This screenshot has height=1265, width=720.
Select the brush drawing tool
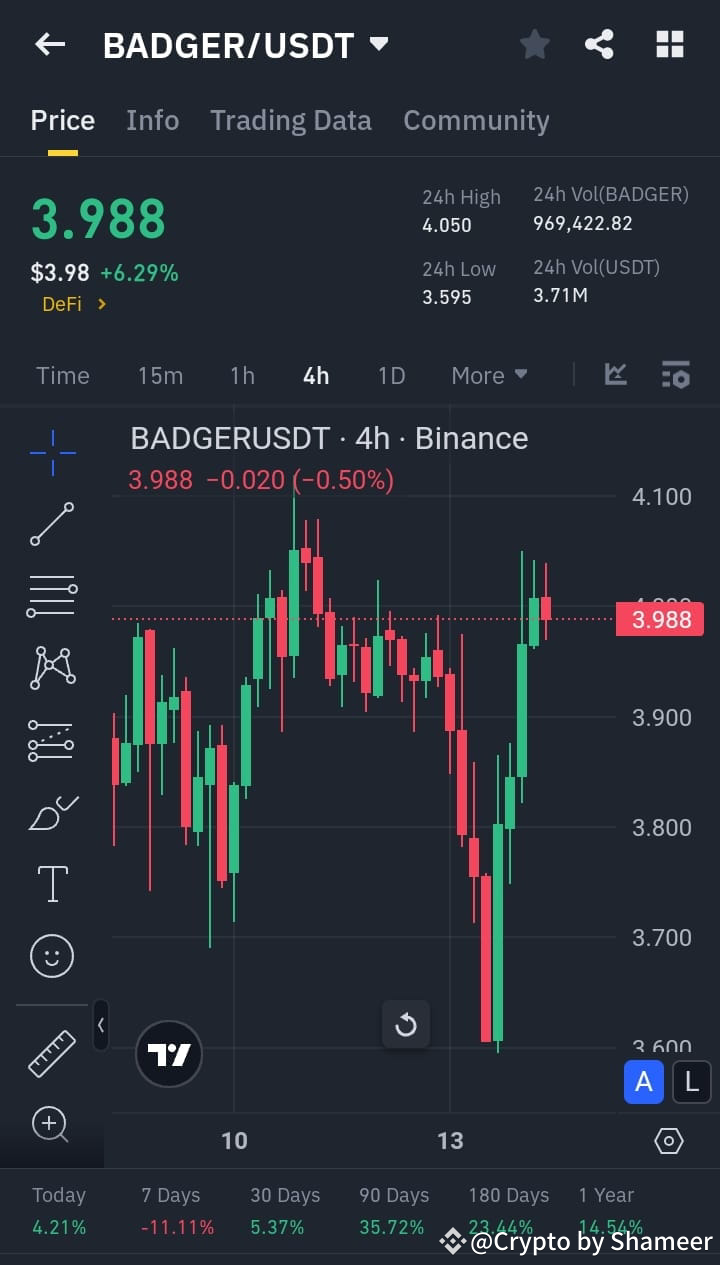(x=51, y=812)
